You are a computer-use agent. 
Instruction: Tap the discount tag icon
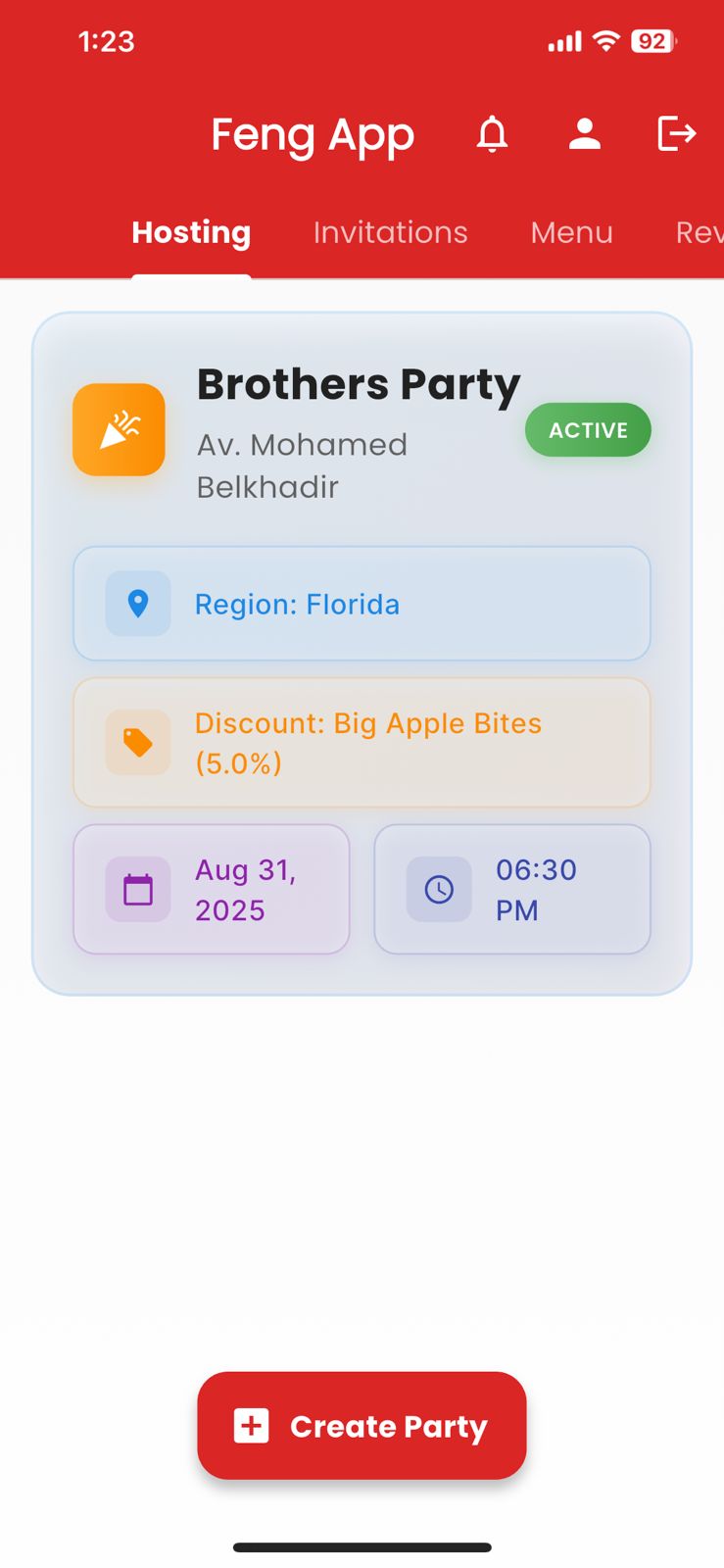pos(137,742)
